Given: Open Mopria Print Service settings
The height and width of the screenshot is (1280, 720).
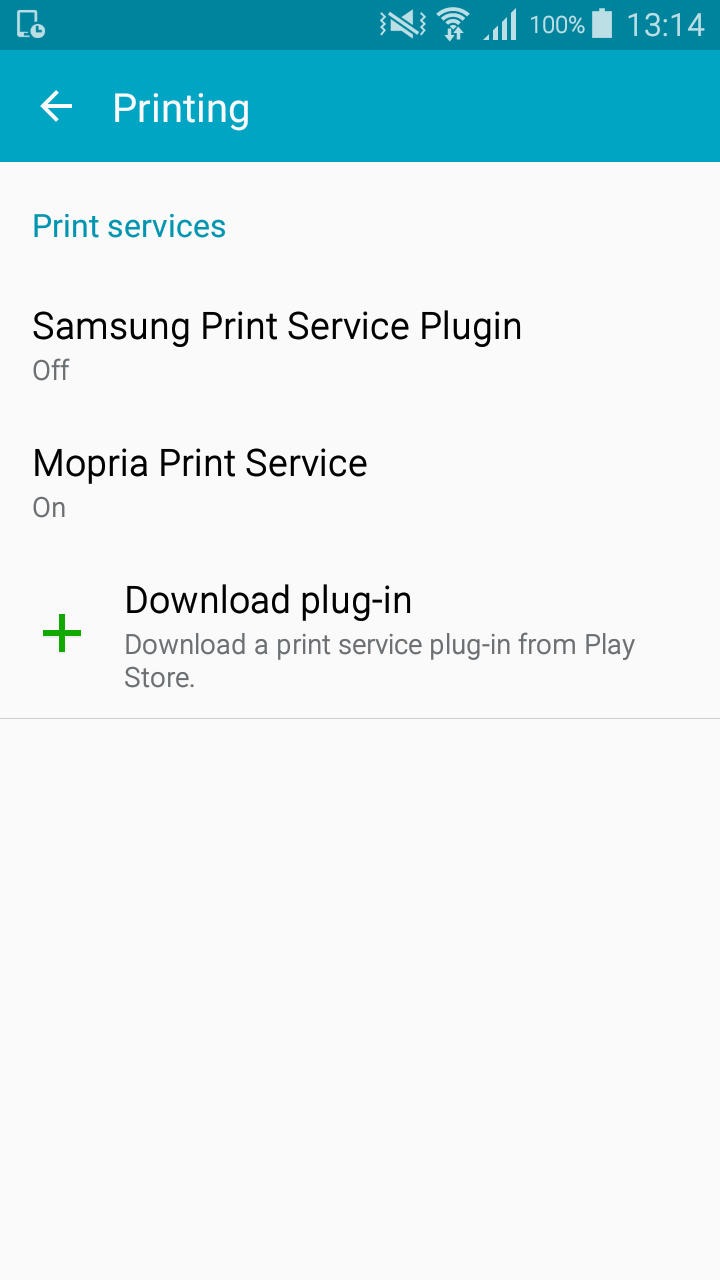Looking at the screenshot, I should coord(200,481).
